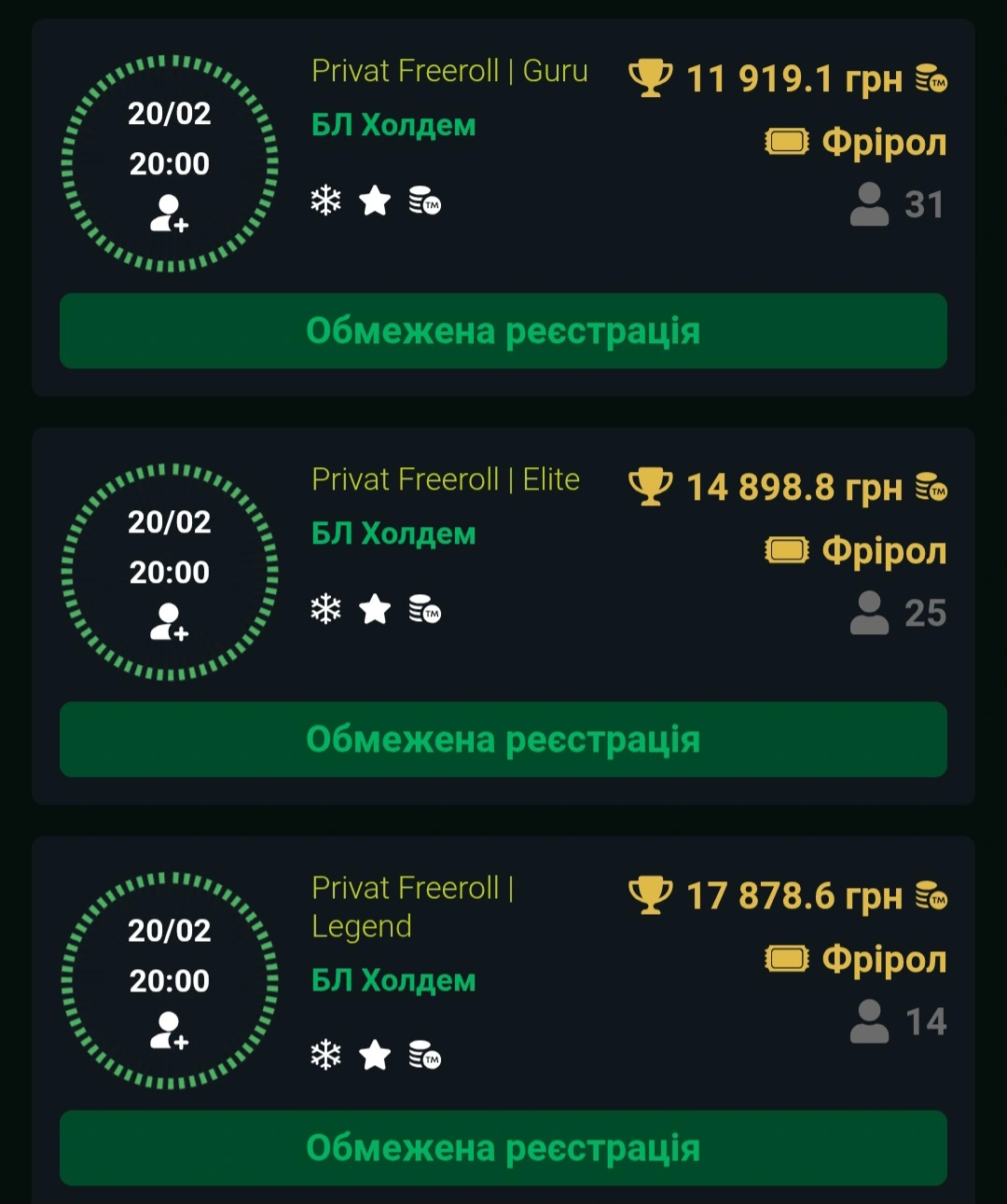This screenshot has width=1007, height=1204.
Task: Tap Обмежена реєстрація for Privat Freeroll Guru
Action: click(504, 331)
